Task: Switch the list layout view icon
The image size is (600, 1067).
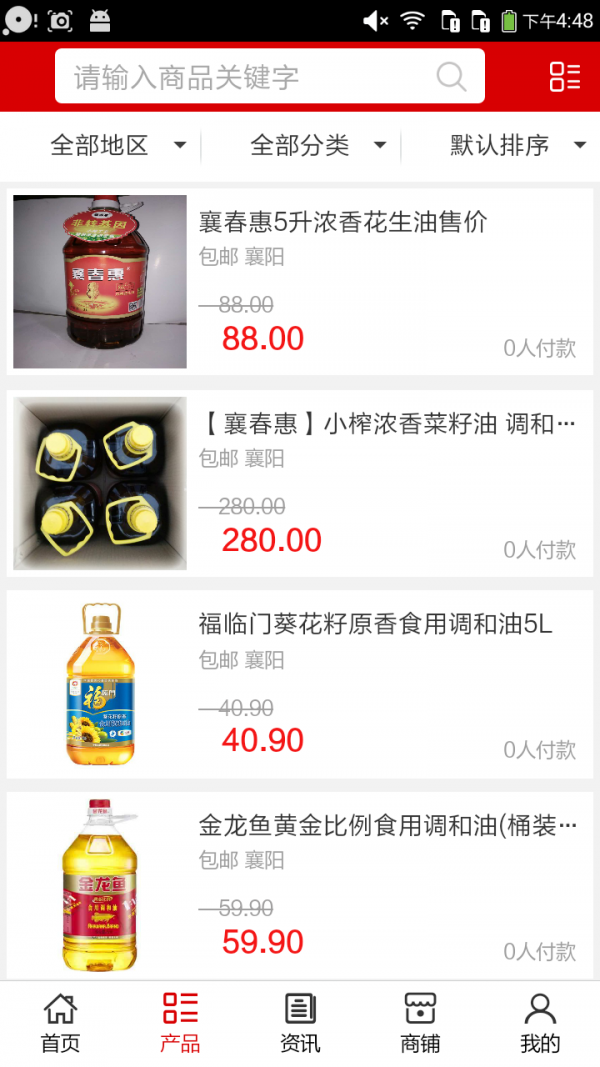Action: click(564, 77)
